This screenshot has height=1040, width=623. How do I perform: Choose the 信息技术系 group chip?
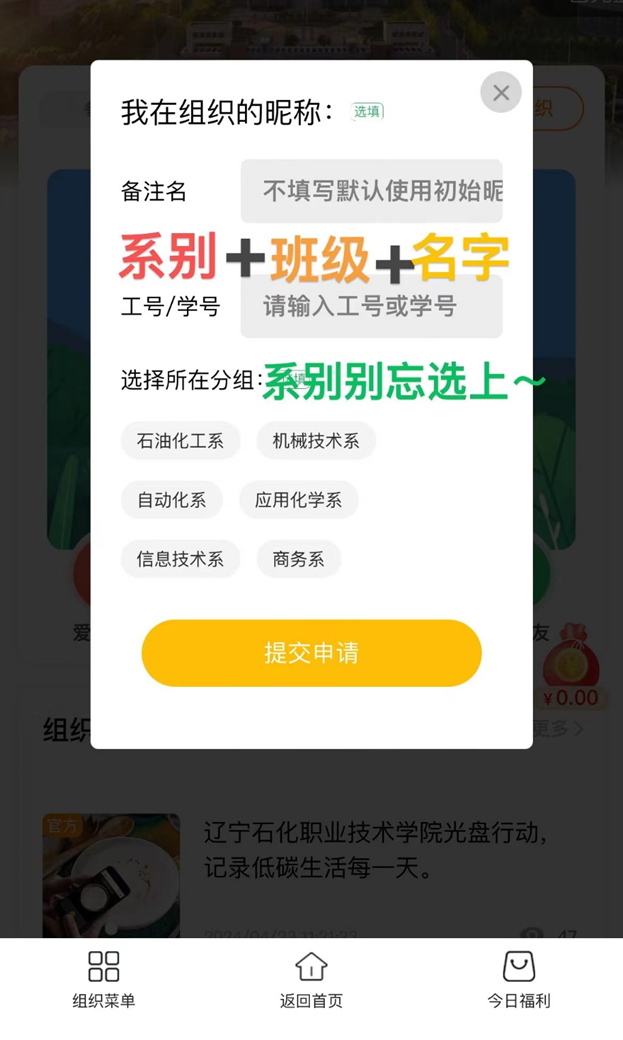click(x=180, y=559)
